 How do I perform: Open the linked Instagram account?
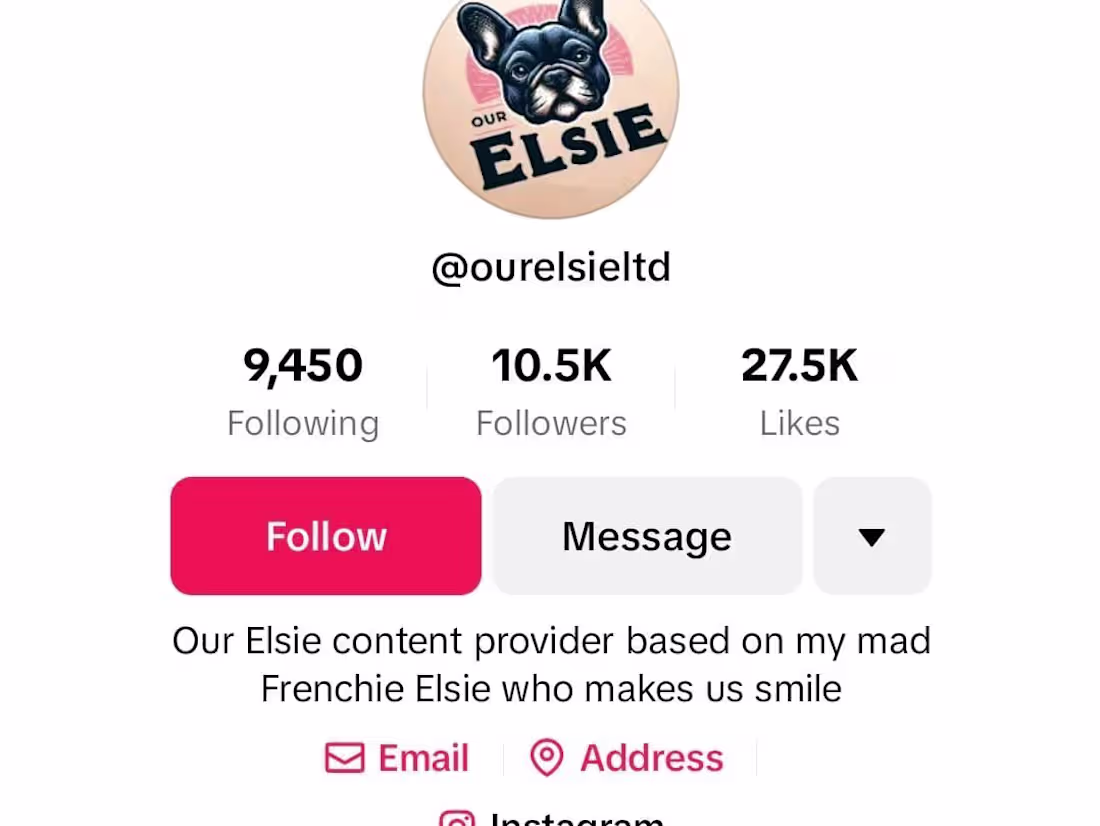tap(552, 820)
